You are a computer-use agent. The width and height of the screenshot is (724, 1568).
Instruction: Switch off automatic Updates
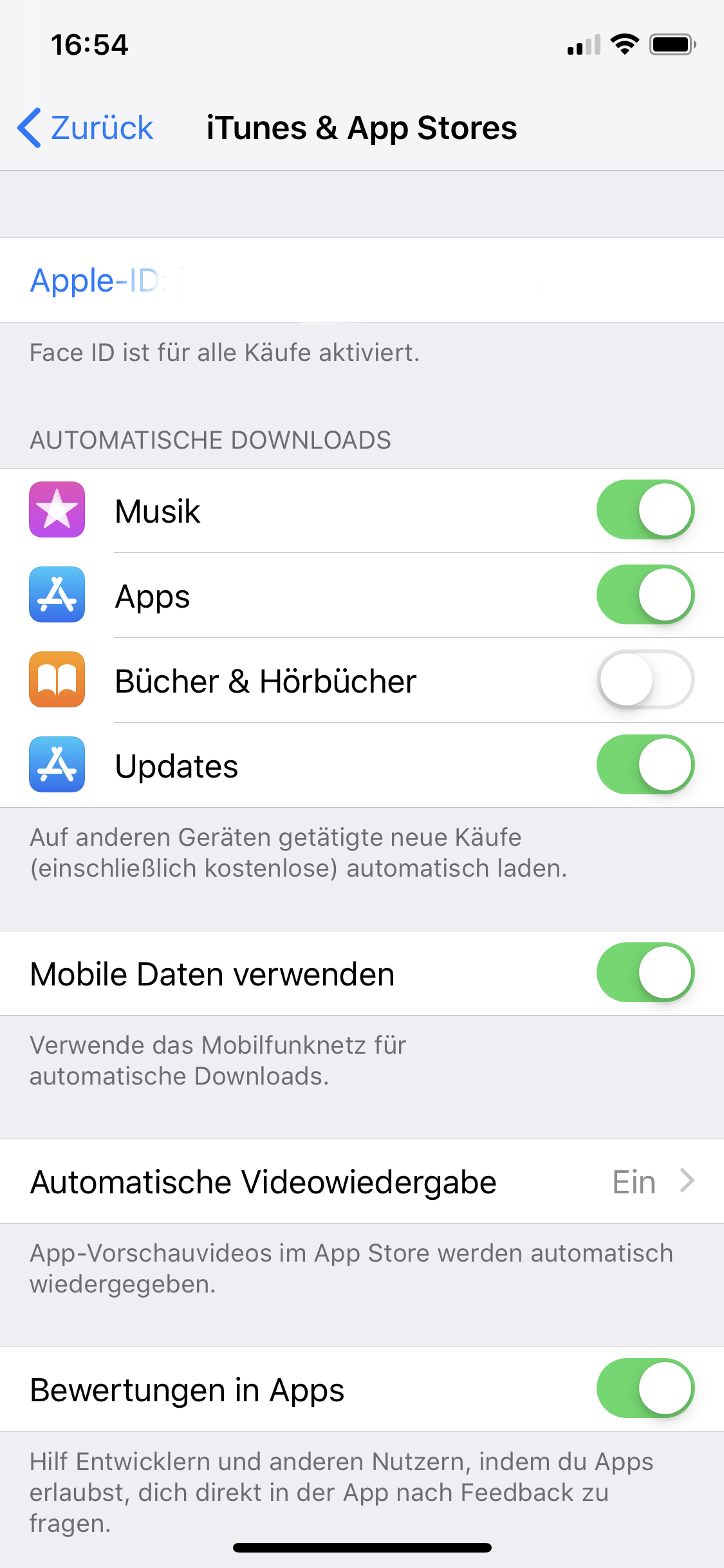645,765
